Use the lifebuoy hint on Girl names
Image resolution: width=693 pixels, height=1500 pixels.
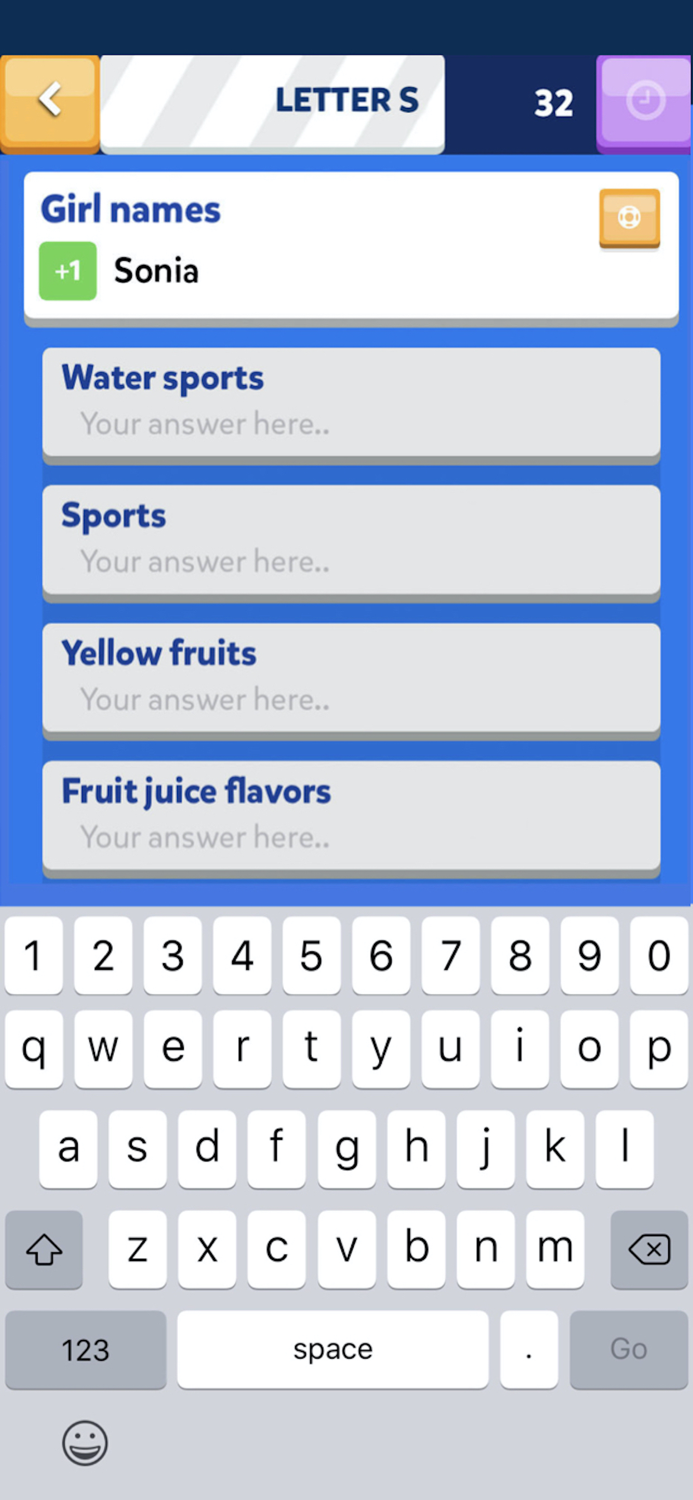[x=629, y=216]
